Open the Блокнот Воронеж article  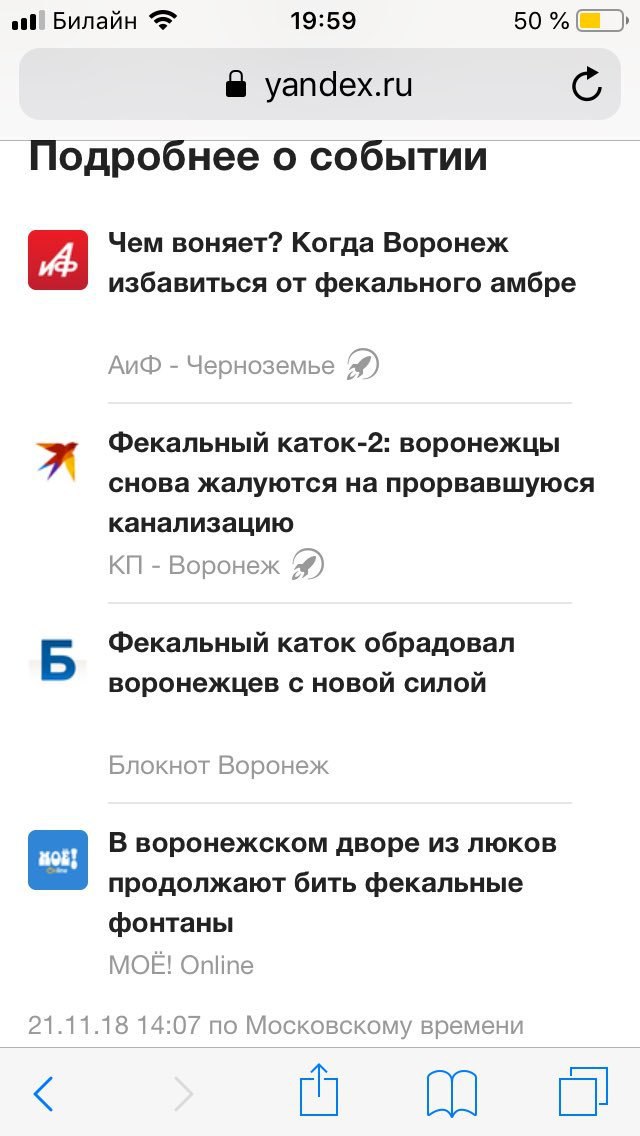click(x=312, y=663)
